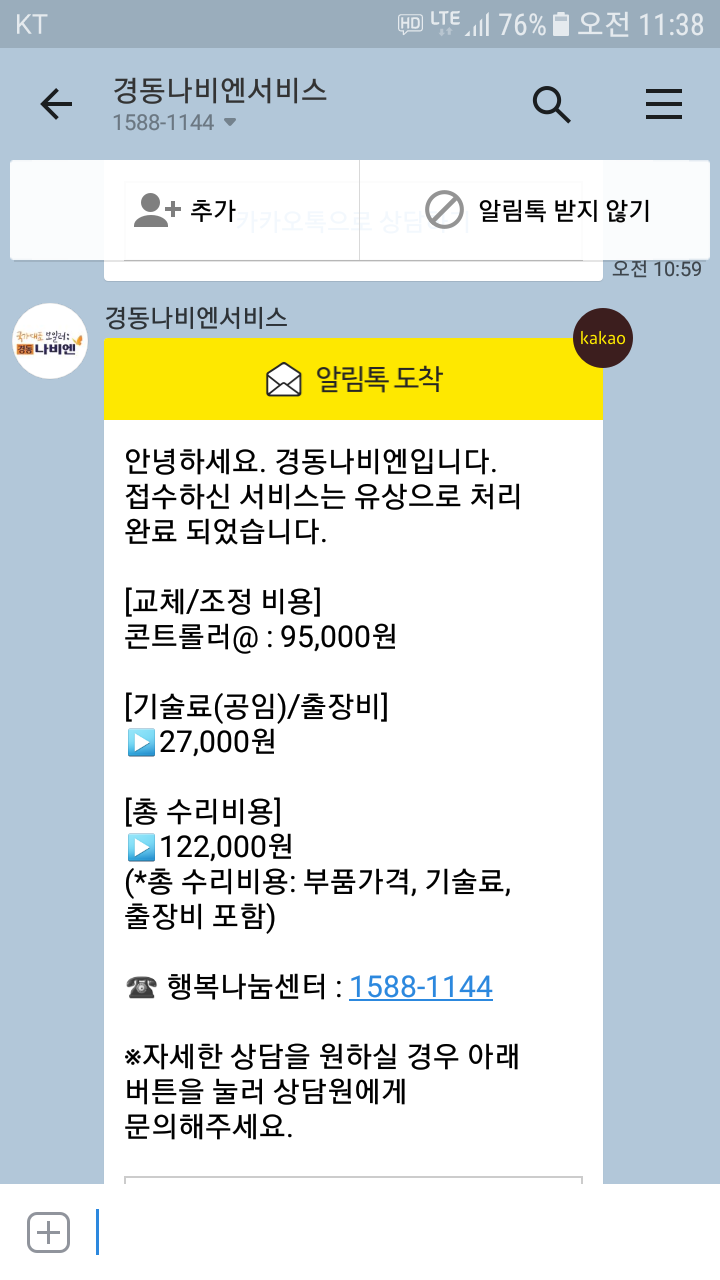Search within this chat
The width and height of the screenshot is (720, 1280).
[x=551, y=104]
